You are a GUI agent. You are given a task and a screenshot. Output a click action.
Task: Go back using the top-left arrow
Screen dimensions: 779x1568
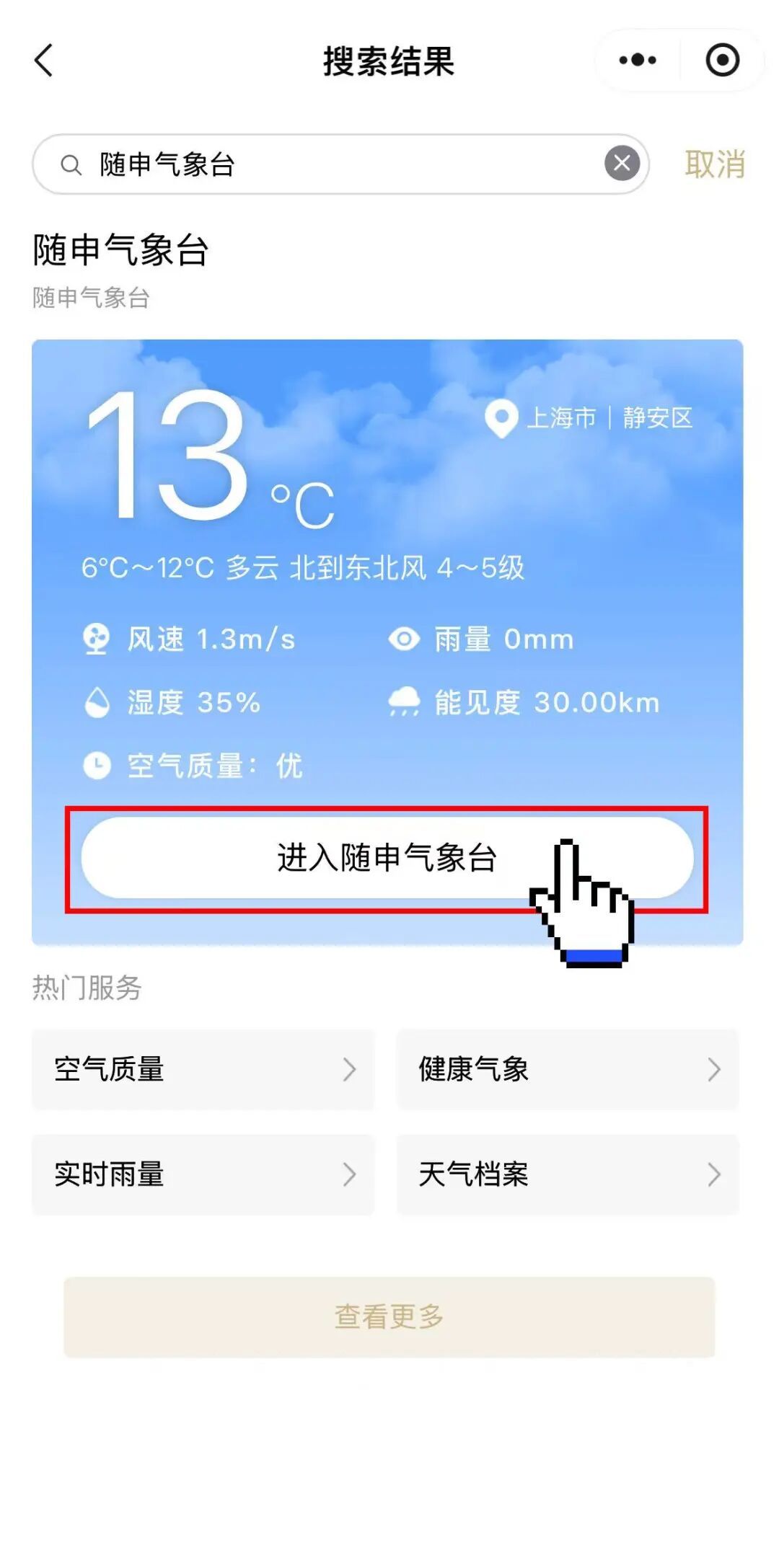tap(44, 60)
